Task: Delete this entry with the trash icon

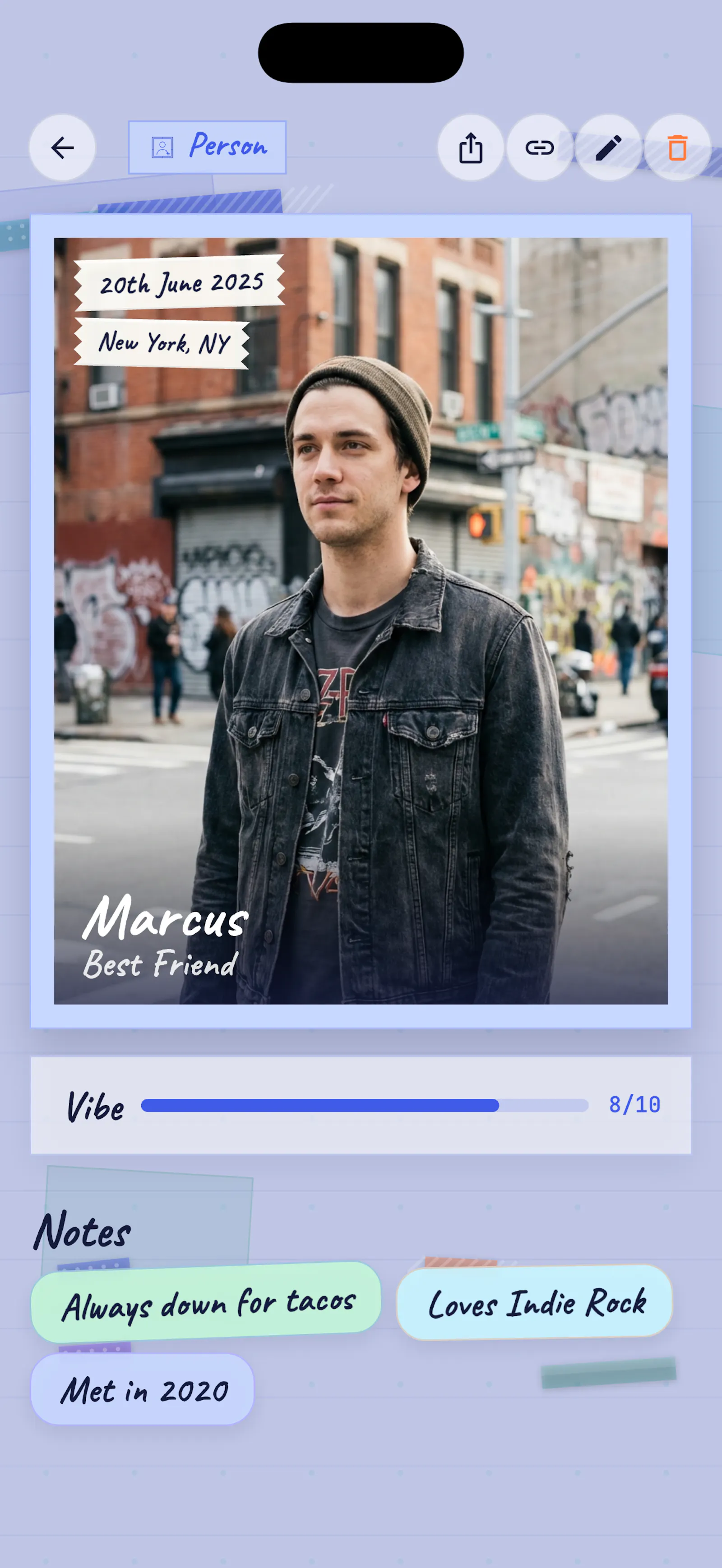Action: pos(677,148)
